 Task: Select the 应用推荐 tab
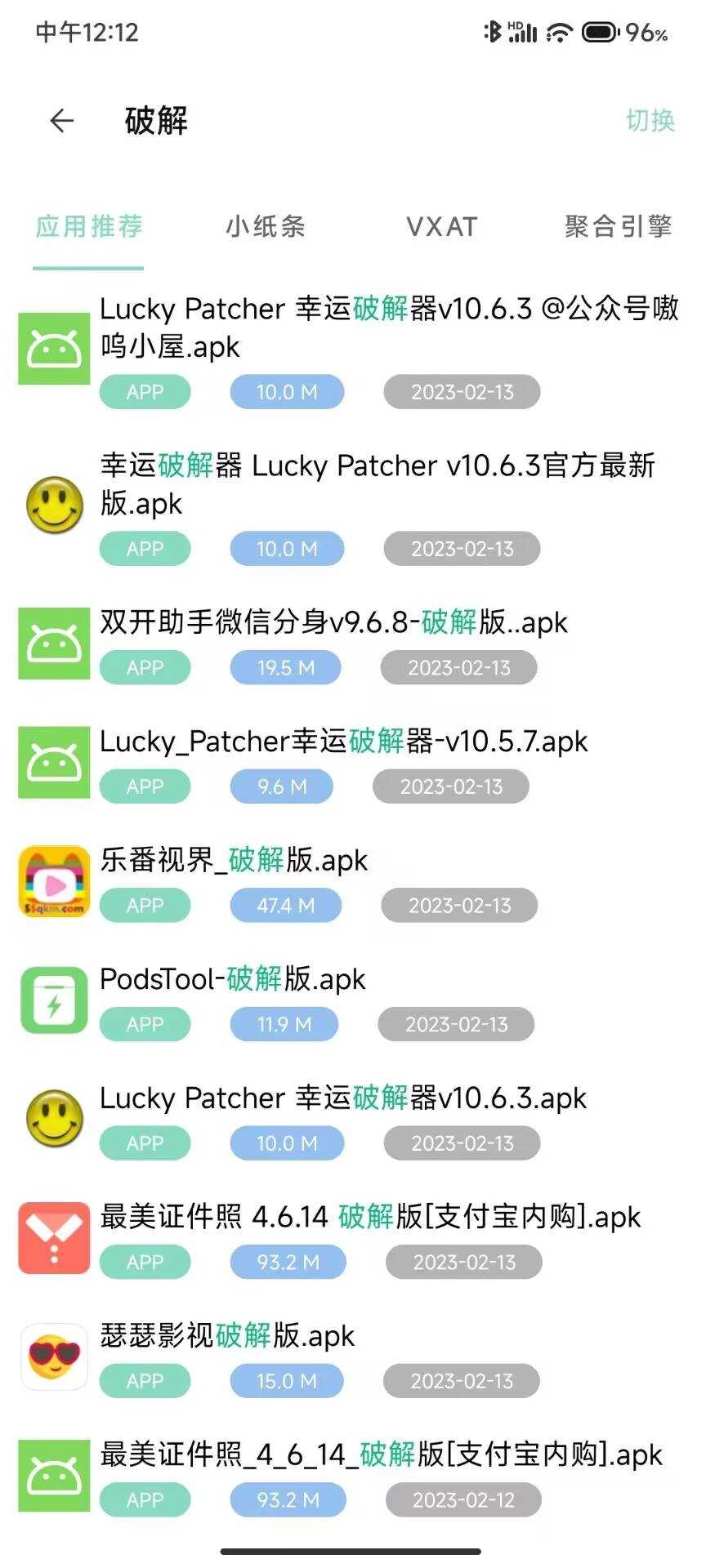(x=87, y=228)
